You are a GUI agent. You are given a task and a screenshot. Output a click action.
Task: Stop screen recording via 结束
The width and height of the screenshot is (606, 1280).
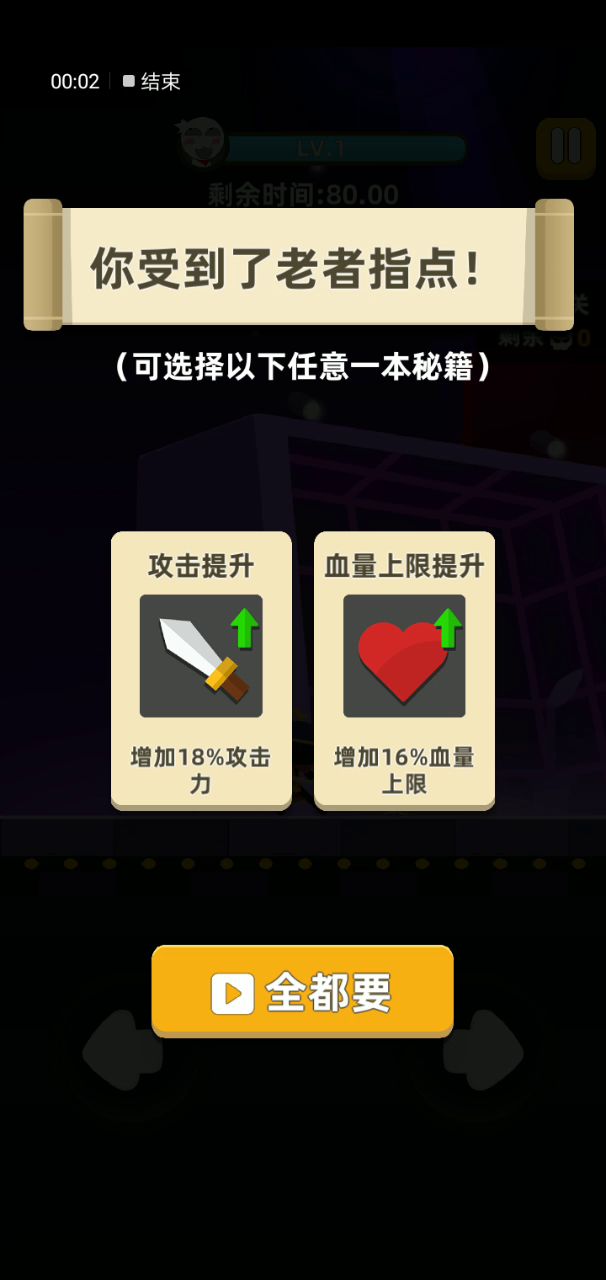point(152,82)
